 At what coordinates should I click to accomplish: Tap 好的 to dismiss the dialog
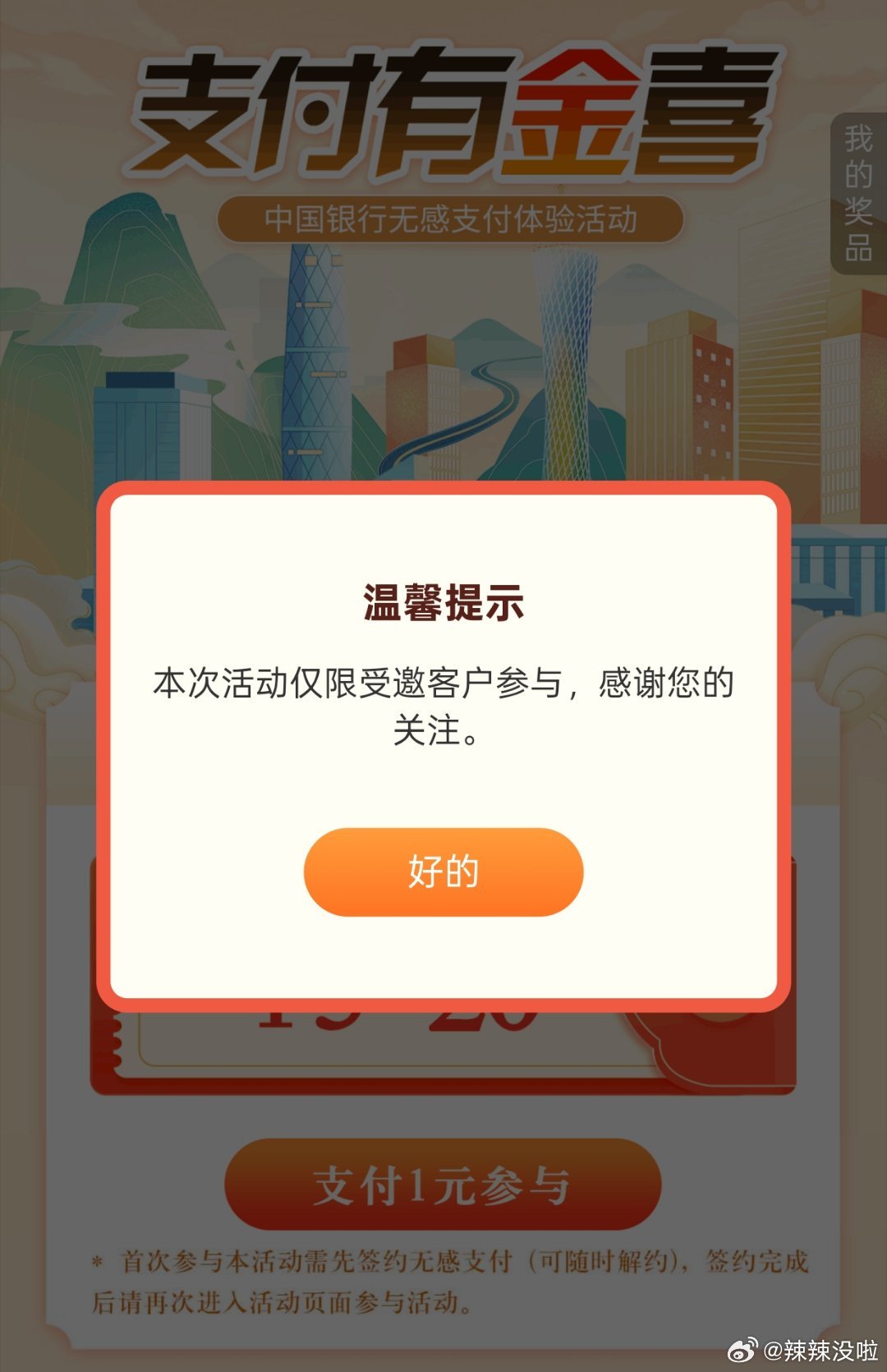point(443,872)
